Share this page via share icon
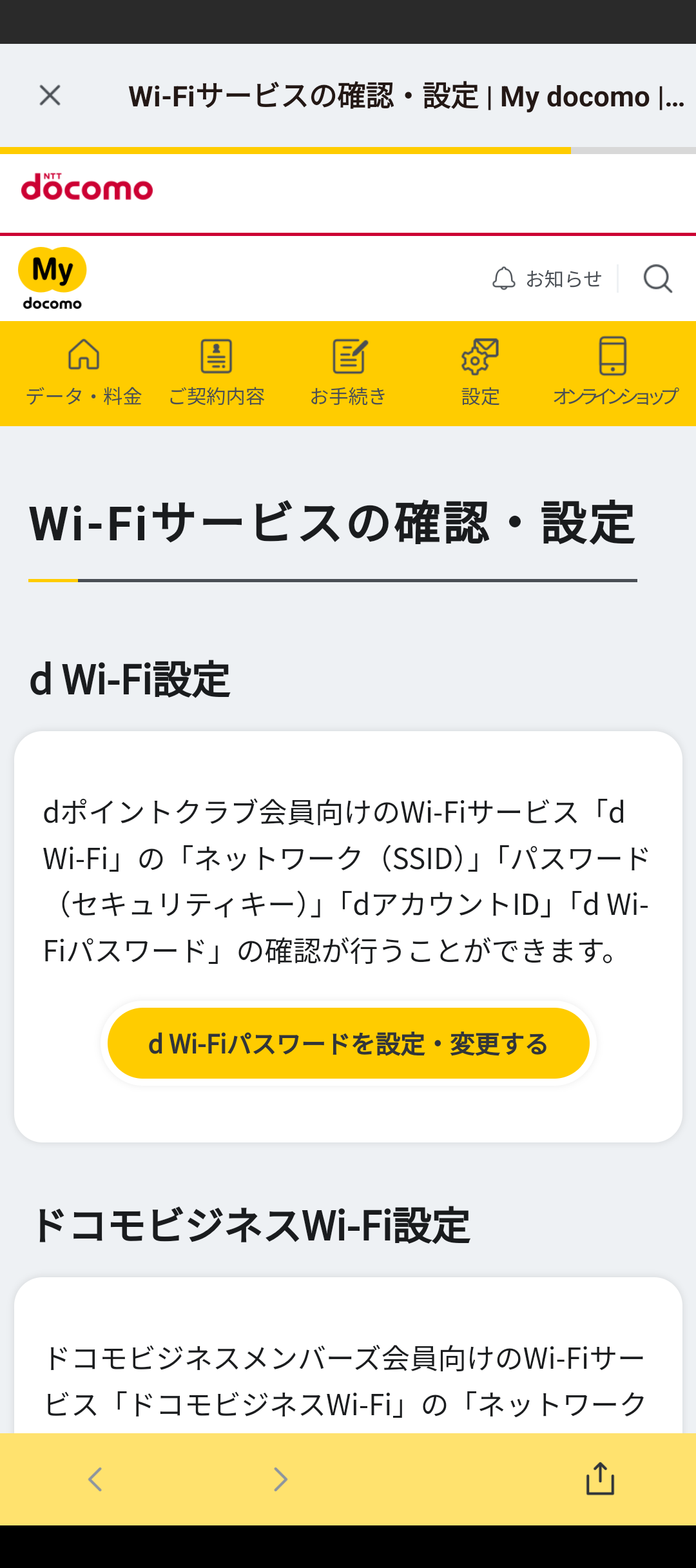 600,1478
